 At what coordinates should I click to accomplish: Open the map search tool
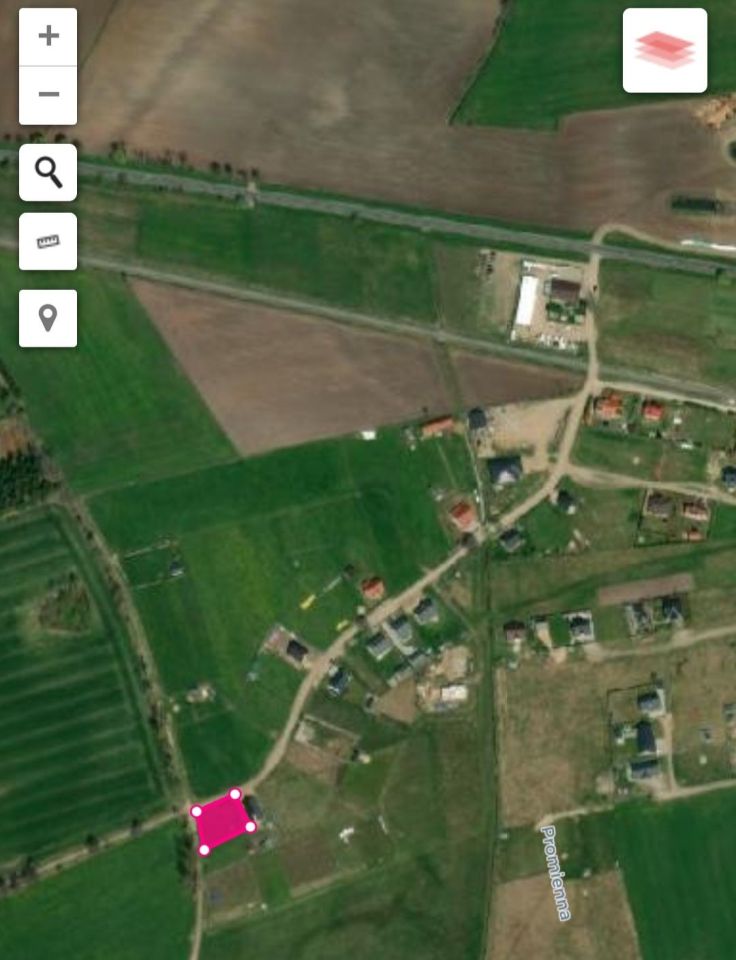pos(48,172)
